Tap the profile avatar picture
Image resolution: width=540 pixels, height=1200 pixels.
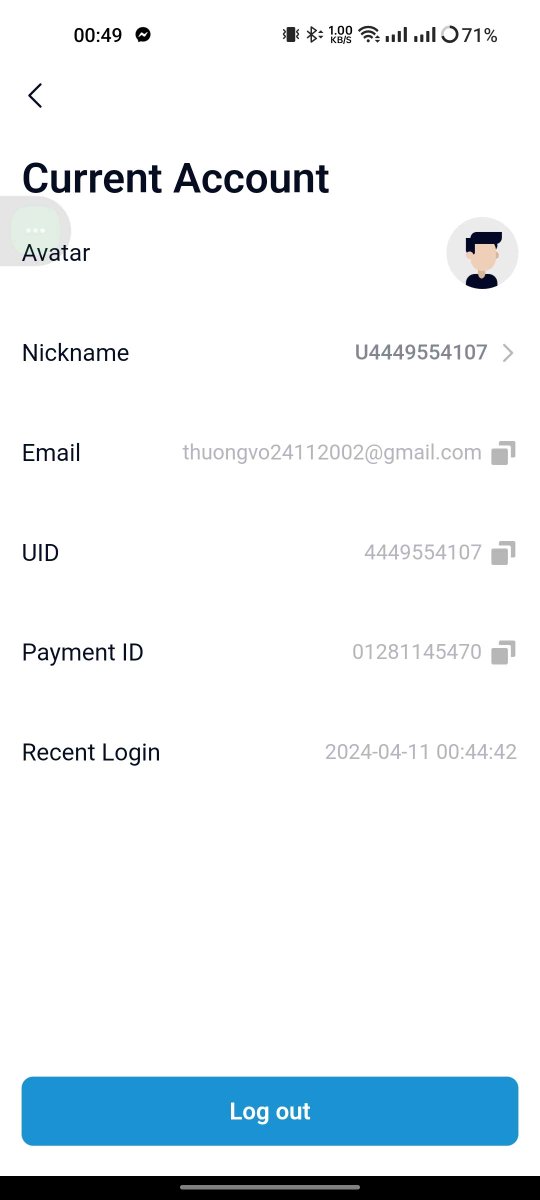point(482,253)
